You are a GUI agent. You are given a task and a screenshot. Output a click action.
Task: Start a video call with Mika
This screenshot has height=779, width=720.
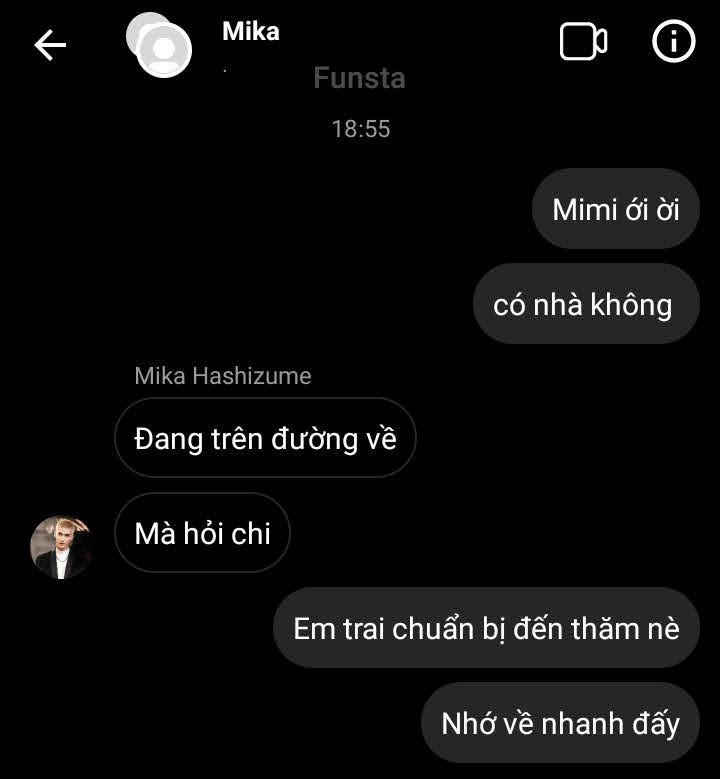click(x=583, y=42)
